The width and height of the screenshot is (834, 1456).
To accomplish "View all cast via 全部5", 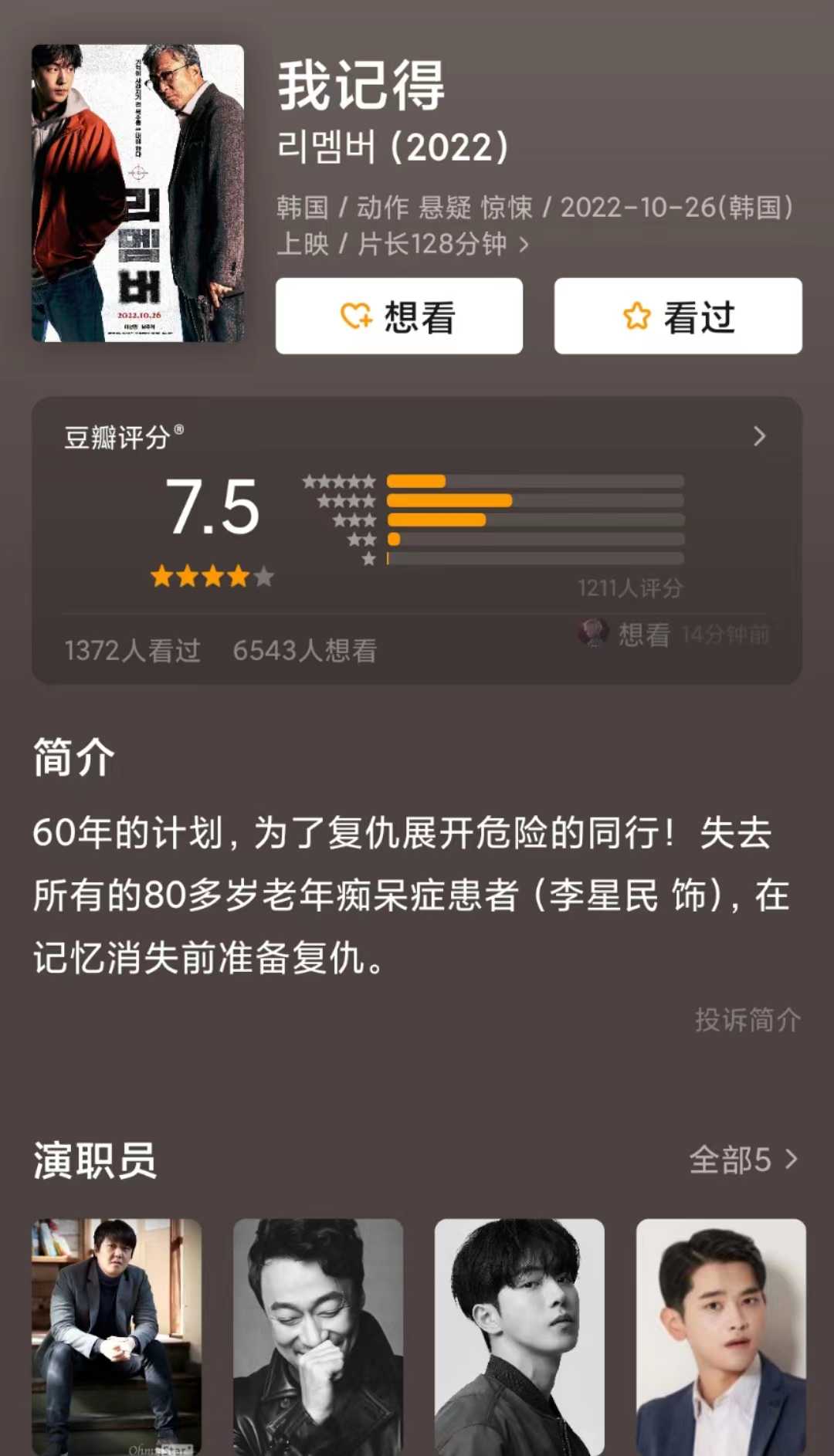I will 743,1160.
